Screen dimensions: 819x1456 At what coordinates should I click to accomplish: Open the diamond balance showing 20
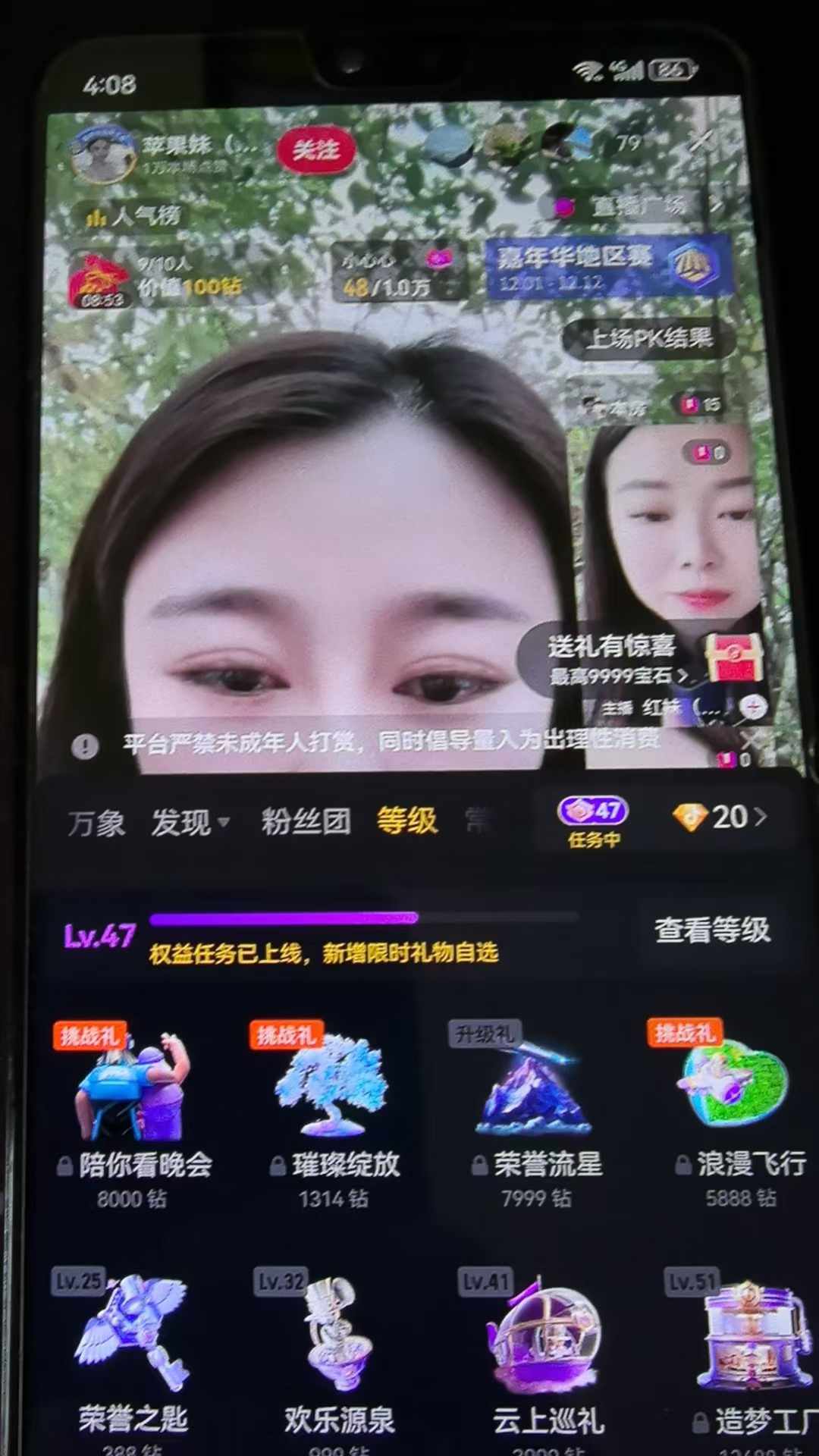tap(720, 817)
